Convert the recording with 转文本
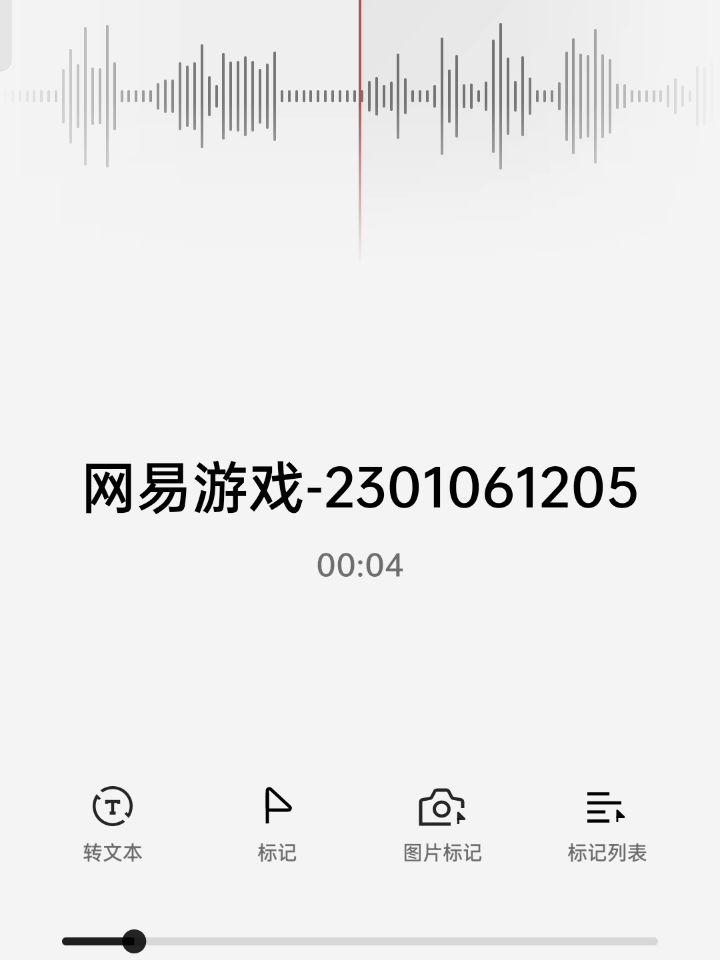 113,825
